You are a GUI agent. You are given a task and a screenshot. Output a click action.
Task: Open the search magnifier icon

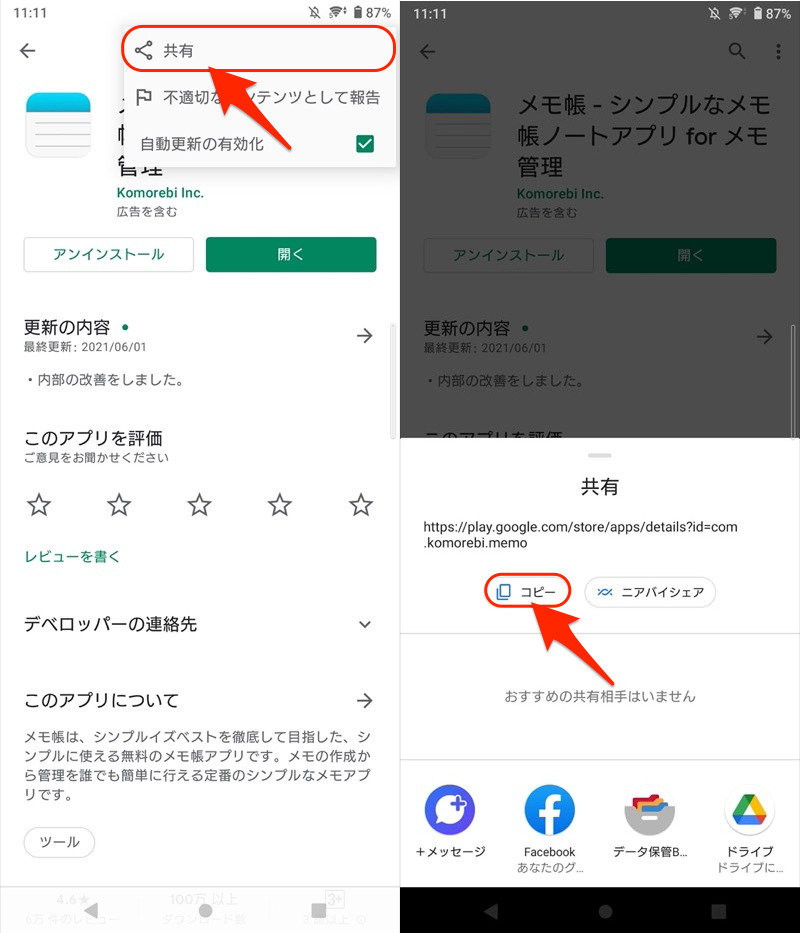737,52
